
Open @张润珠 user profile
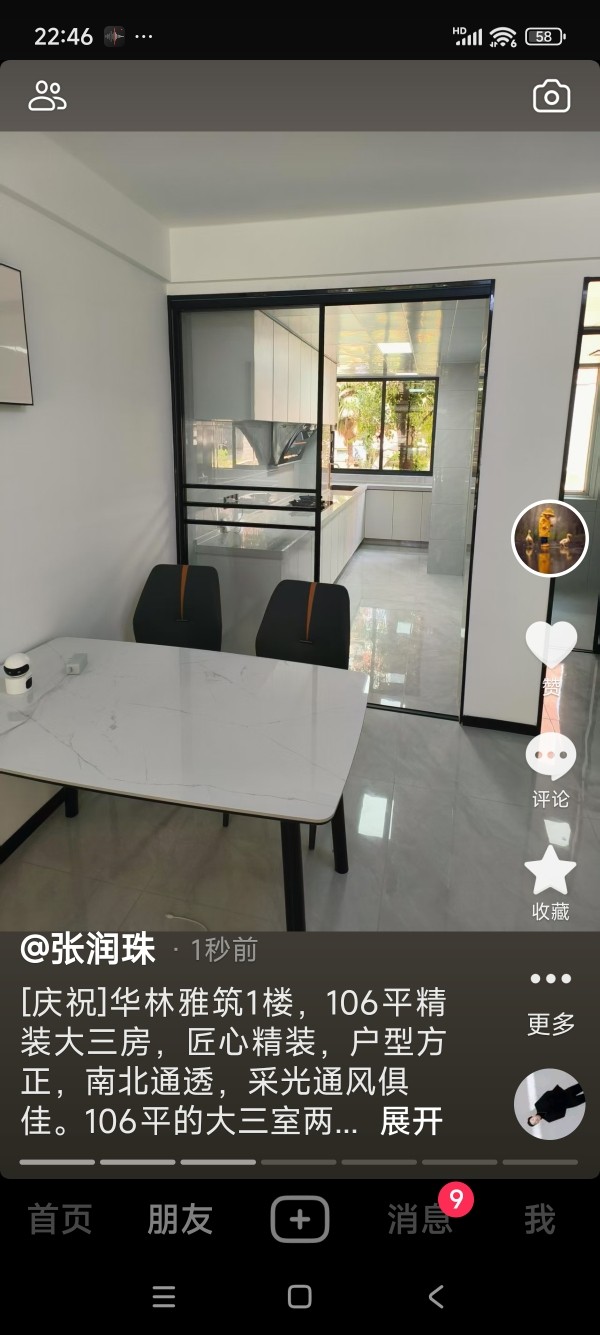tap(89, 949)
